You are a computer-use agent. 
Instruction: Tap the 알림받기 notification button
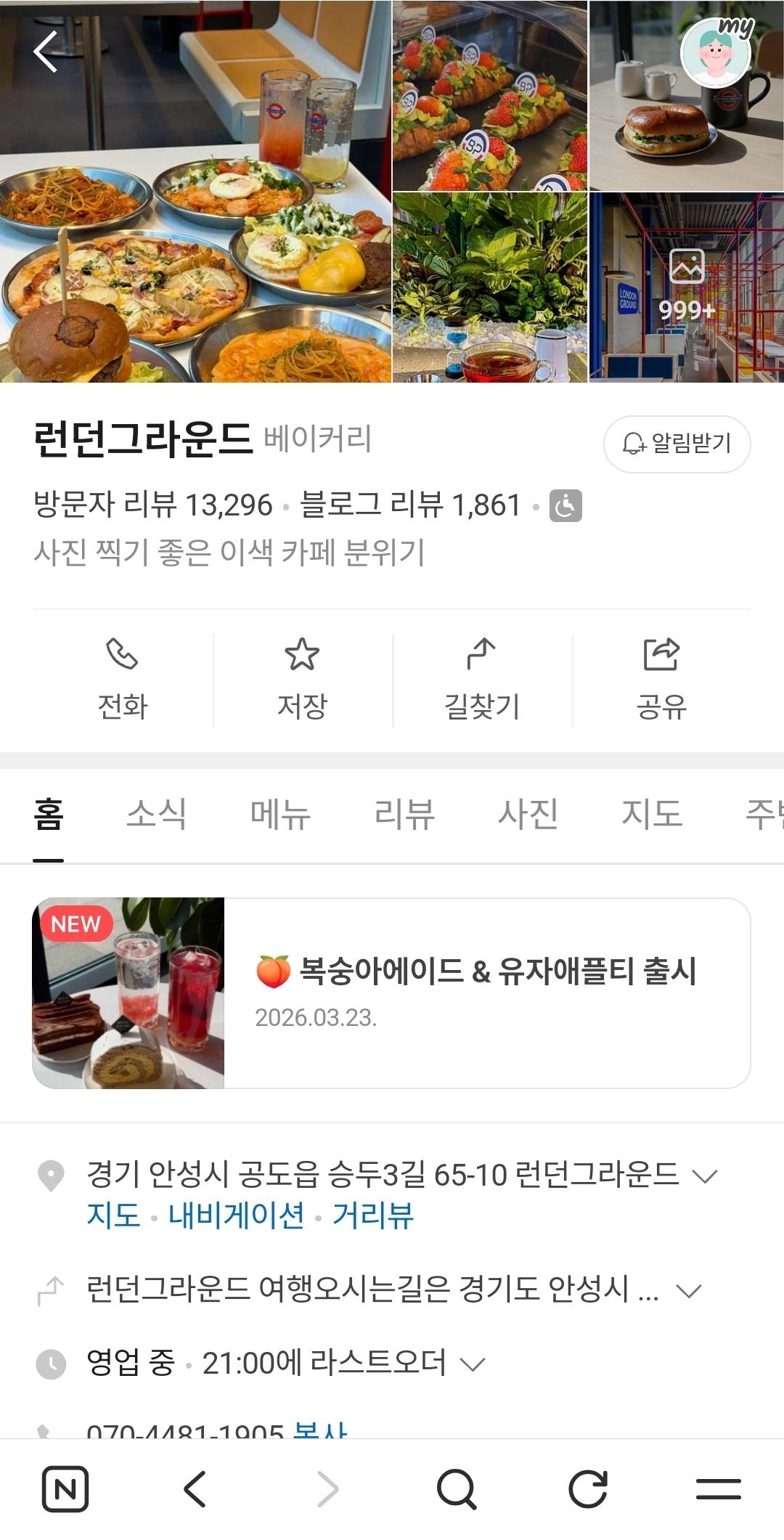click(x=677, y=444)
